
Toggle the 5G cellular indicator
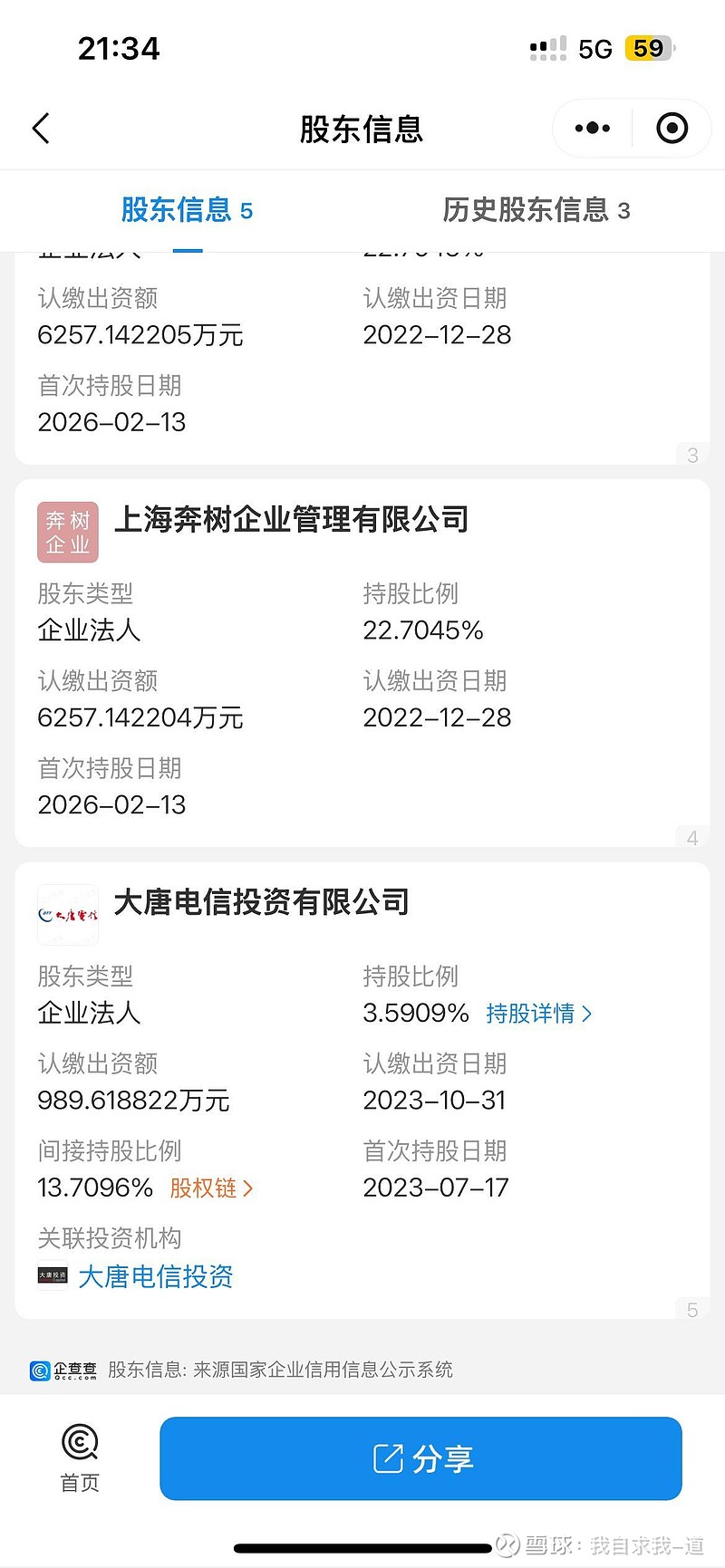tap(594, 47)
